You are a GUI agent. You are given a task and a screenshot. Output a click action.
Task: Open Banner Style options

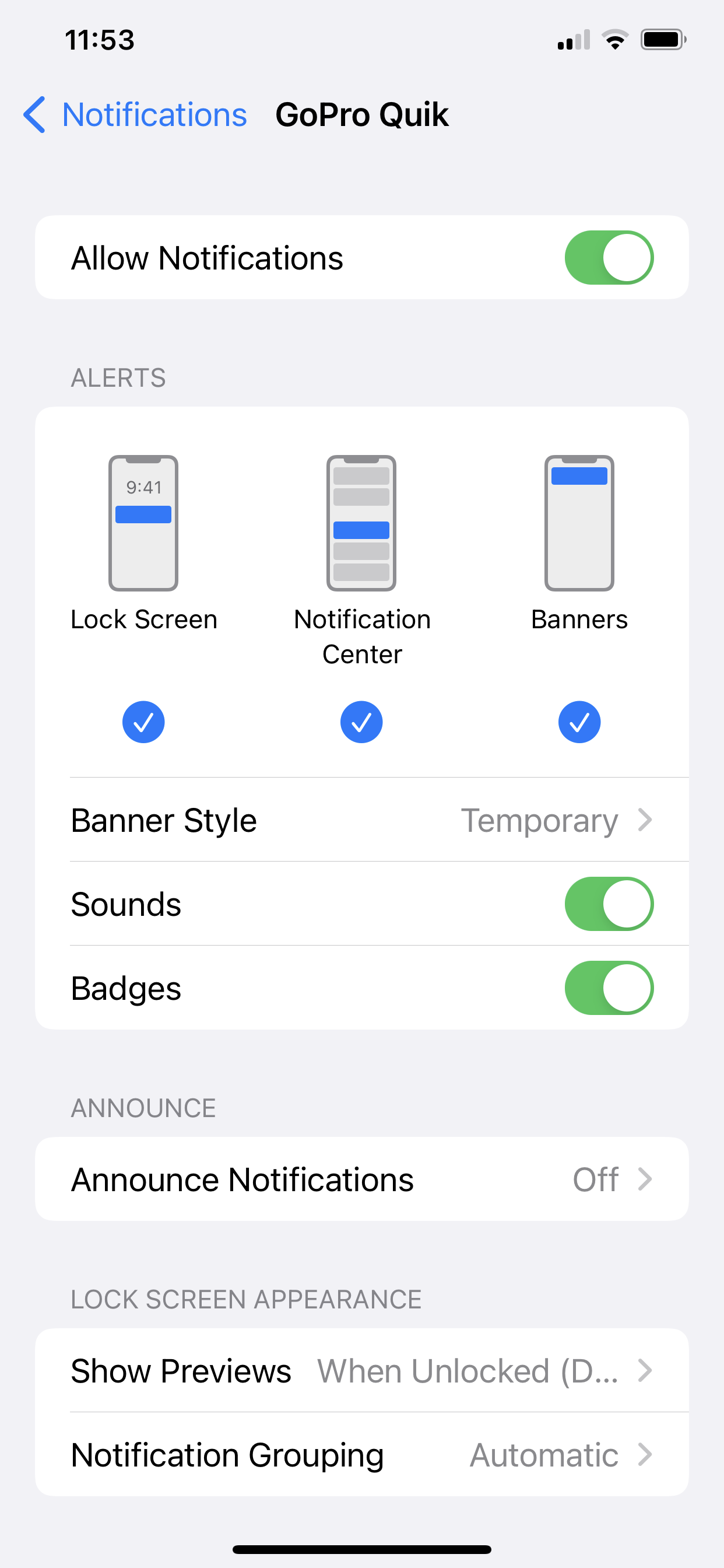coord(361,820)
